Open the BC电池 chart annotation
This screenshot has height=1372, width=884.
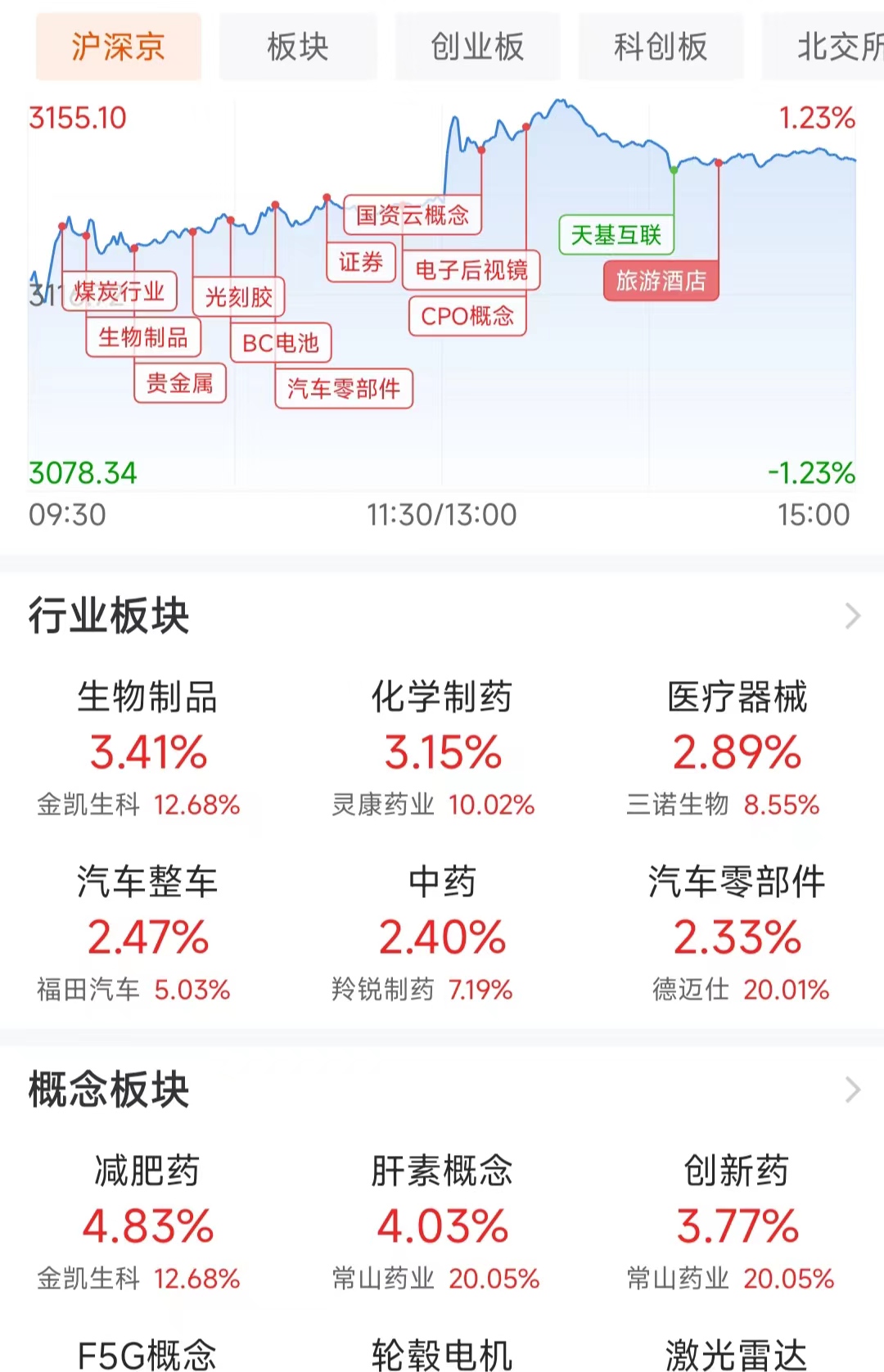coord(280,344)
